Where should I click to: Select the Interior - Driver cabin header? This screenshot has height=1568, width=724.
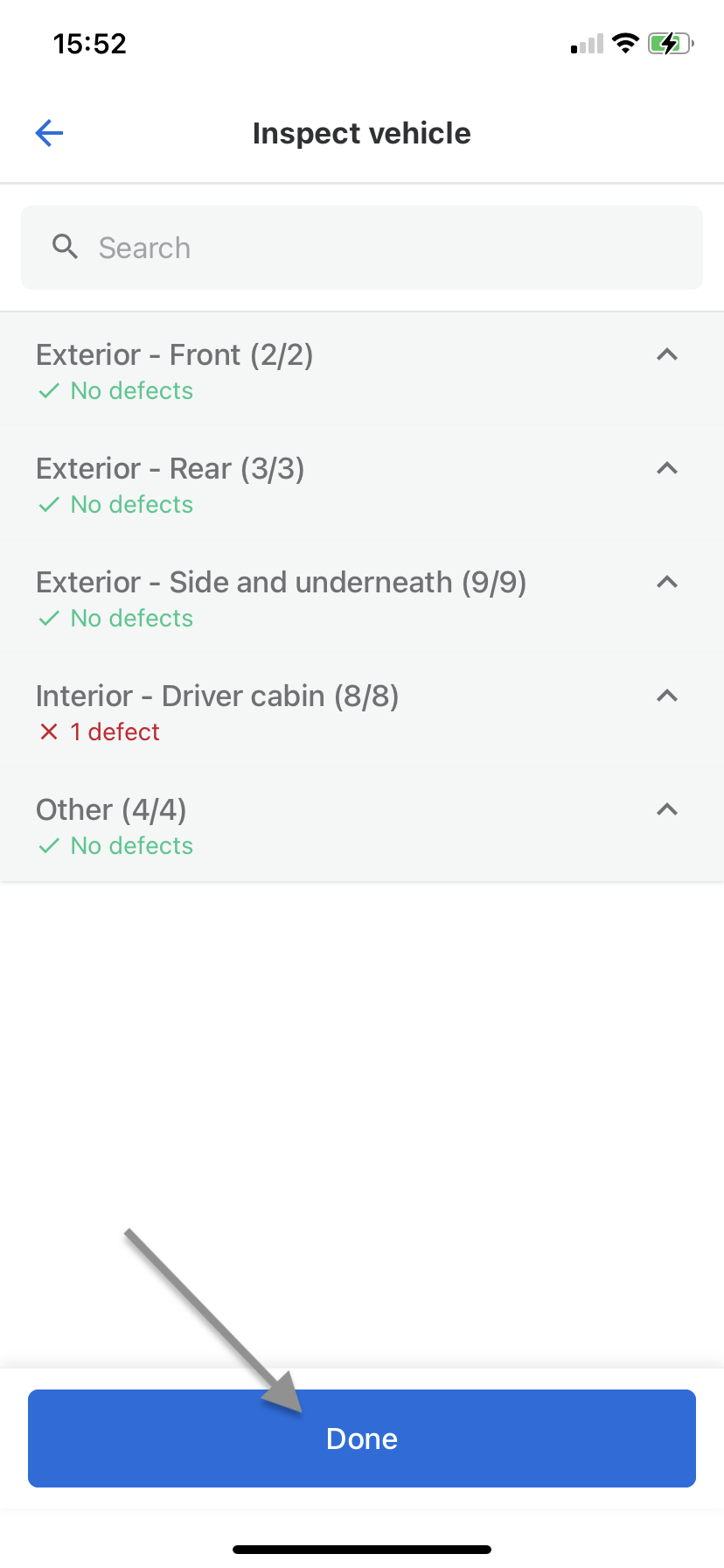pos(217,696)
